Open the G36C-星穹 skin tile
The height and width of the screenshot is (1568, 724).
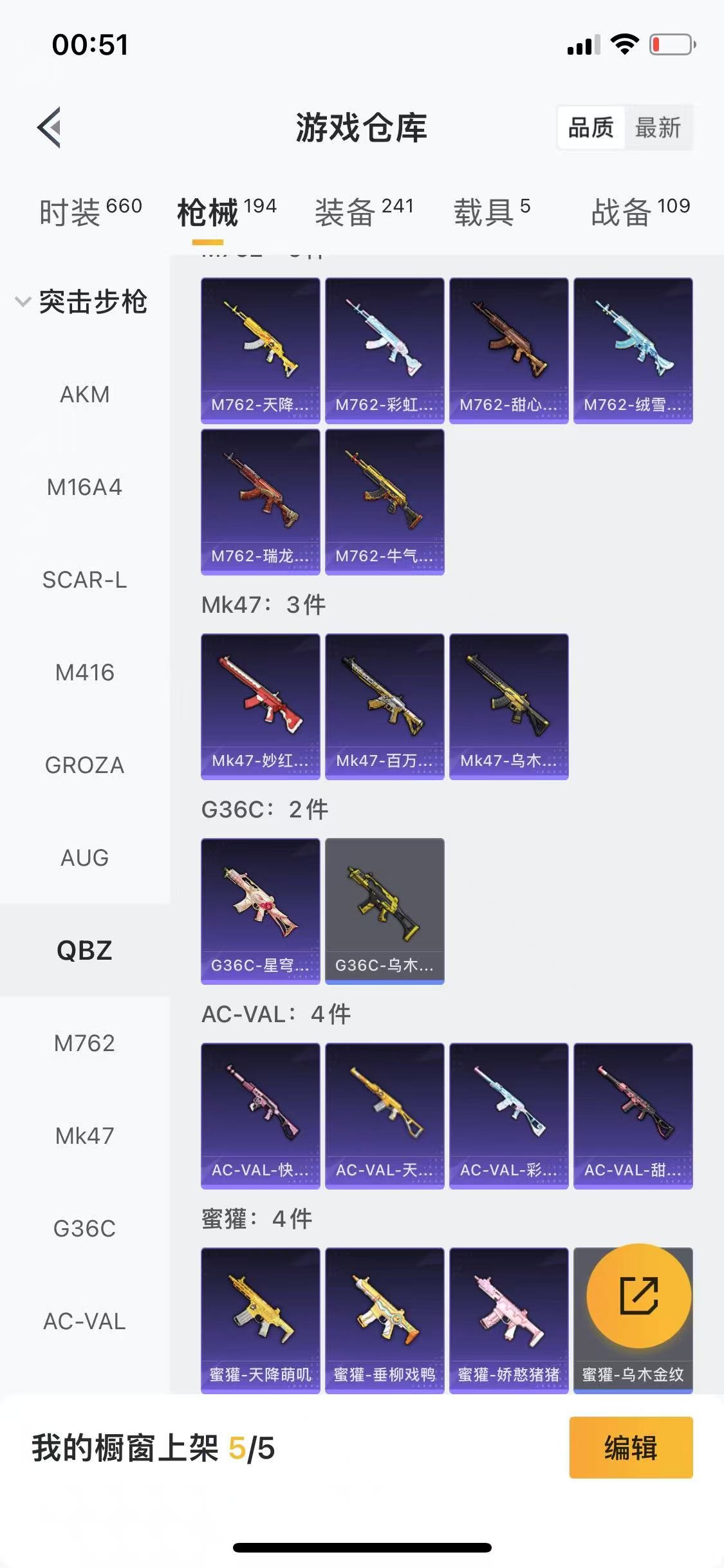260,911
